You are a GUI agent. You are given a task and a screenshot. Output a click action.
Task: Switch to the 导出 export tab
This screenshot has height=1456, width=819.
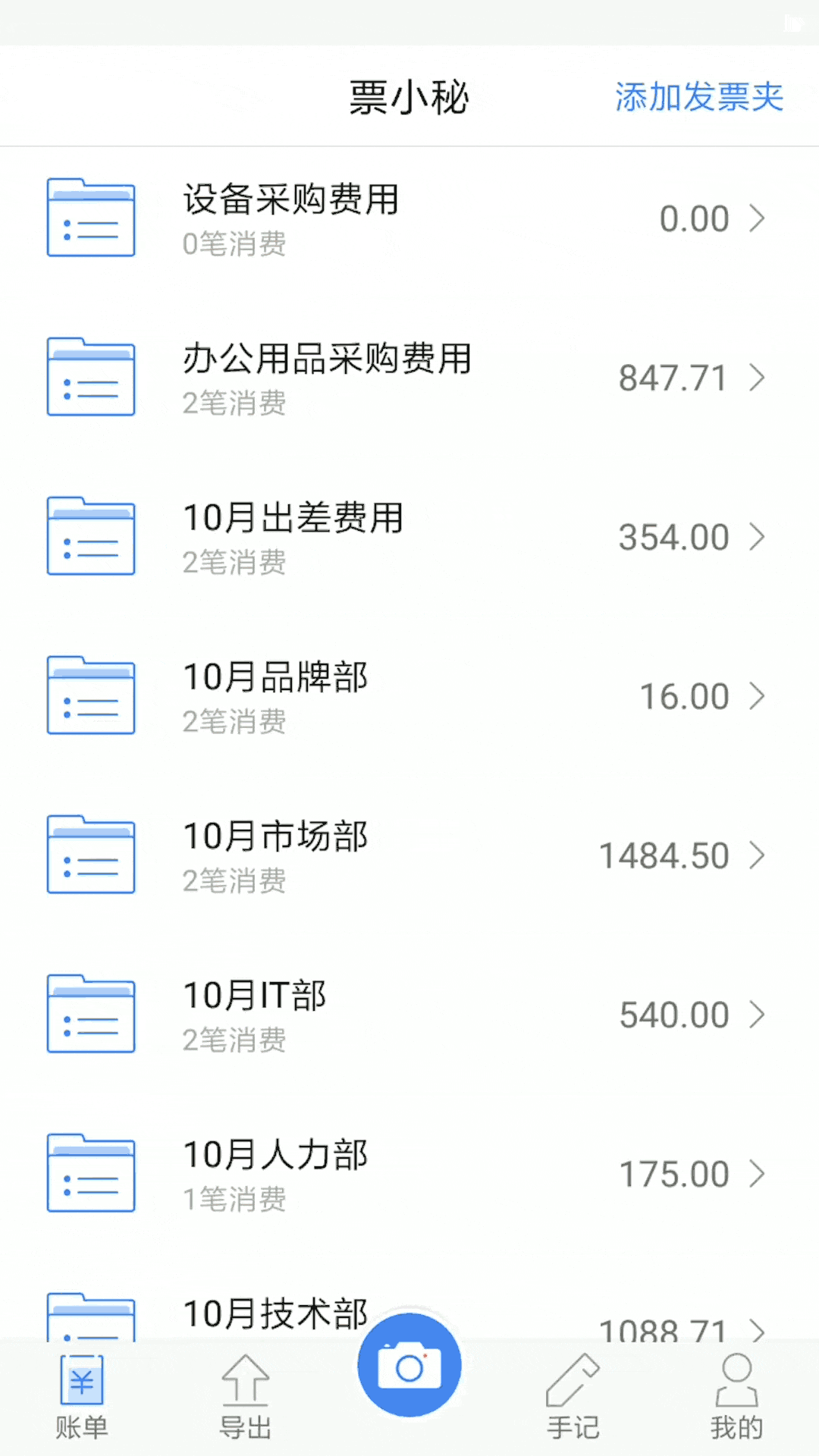245,1395
